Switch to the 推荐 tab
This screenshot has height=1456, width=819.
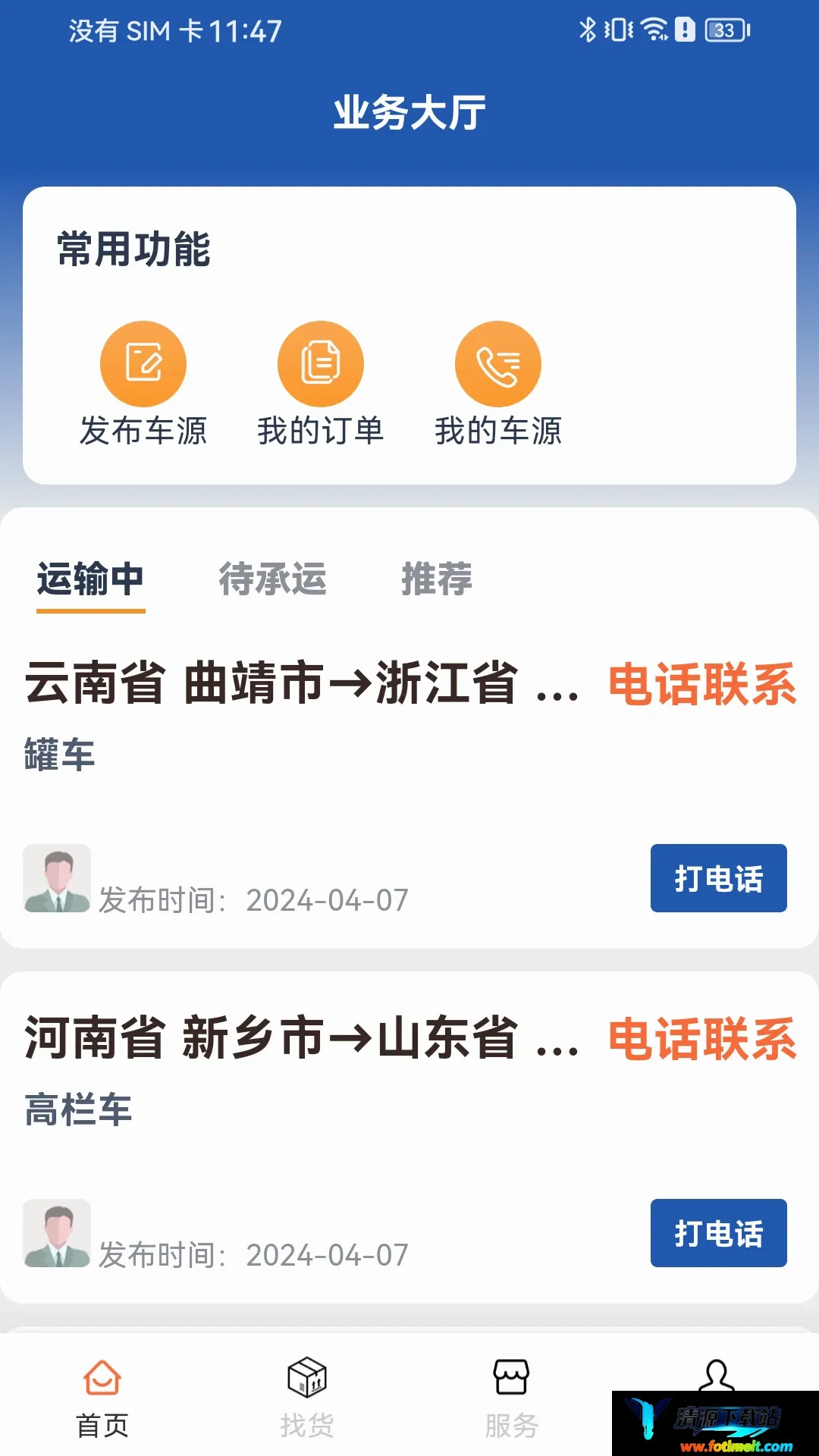(x=437, y=580)
